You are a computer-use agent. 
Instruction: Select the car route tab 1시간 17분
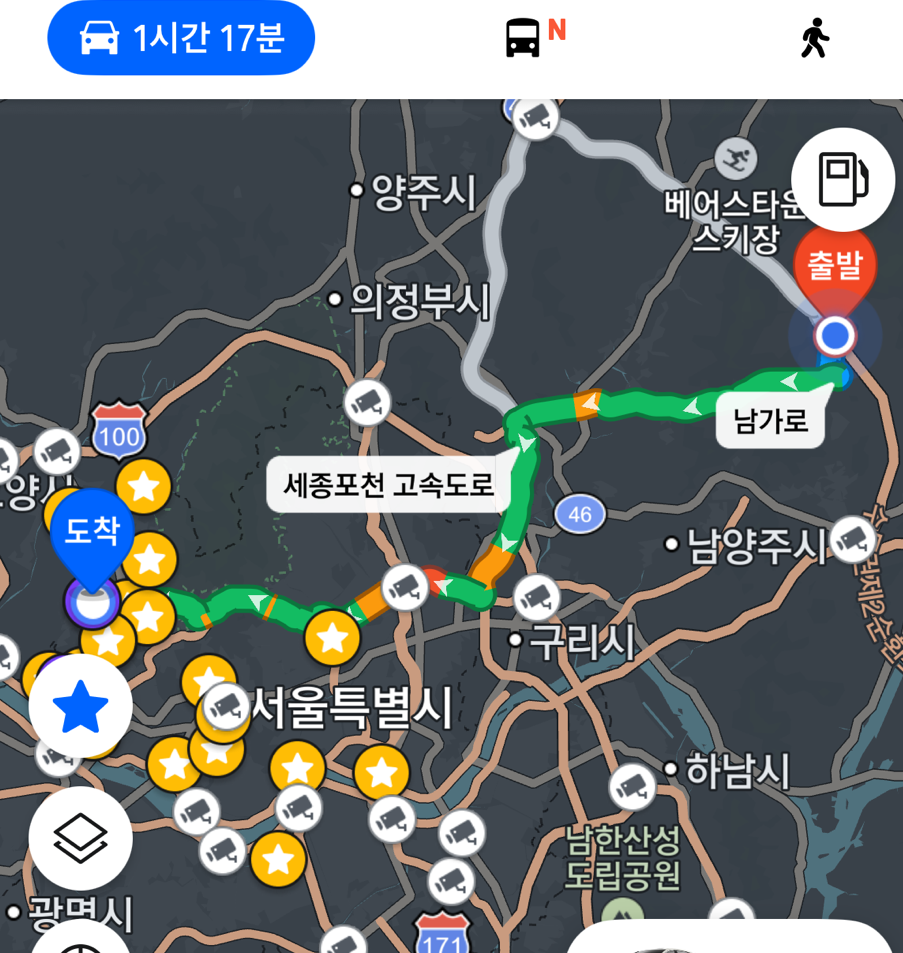(x=181, y=38)
